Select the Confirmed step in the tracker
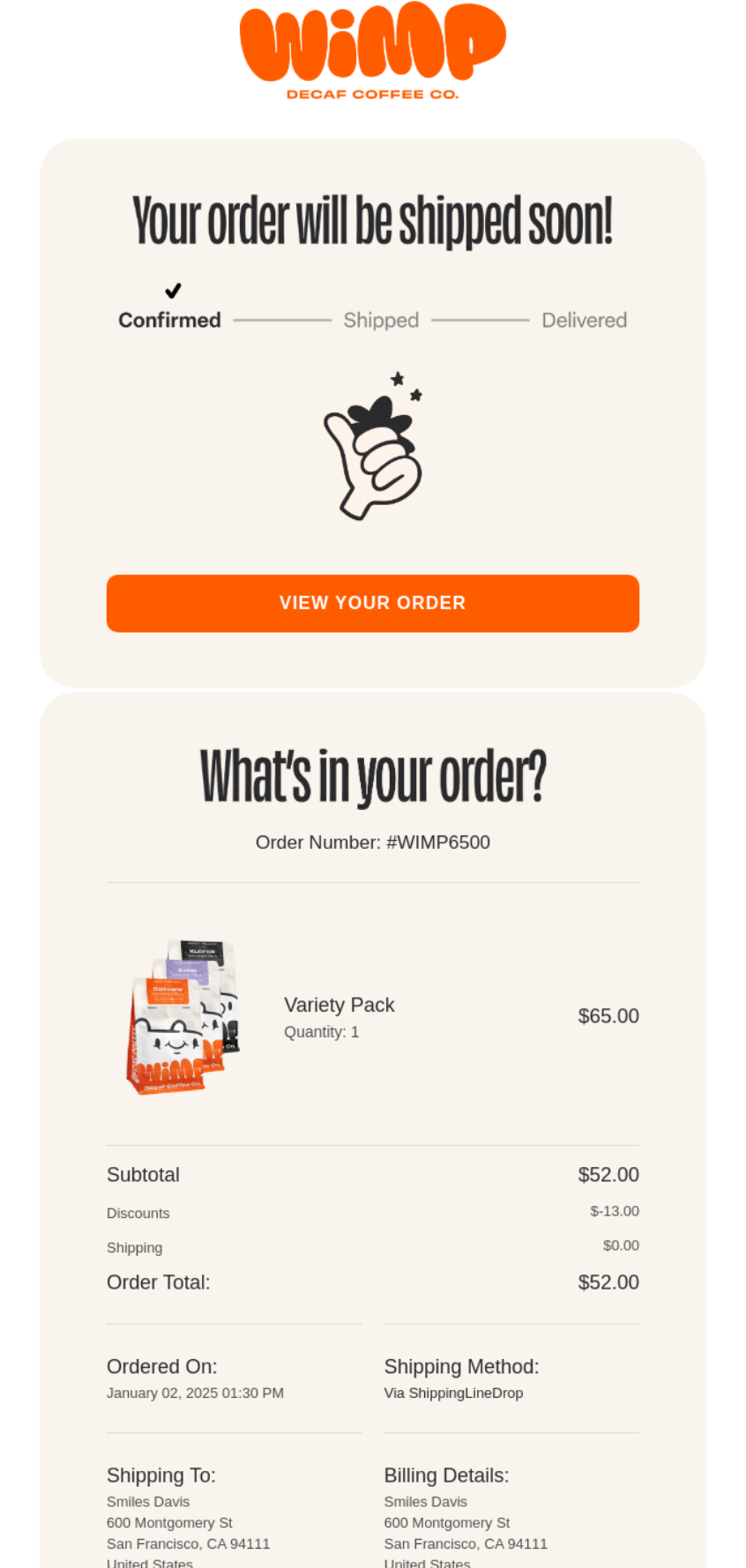 coord(169,320)
